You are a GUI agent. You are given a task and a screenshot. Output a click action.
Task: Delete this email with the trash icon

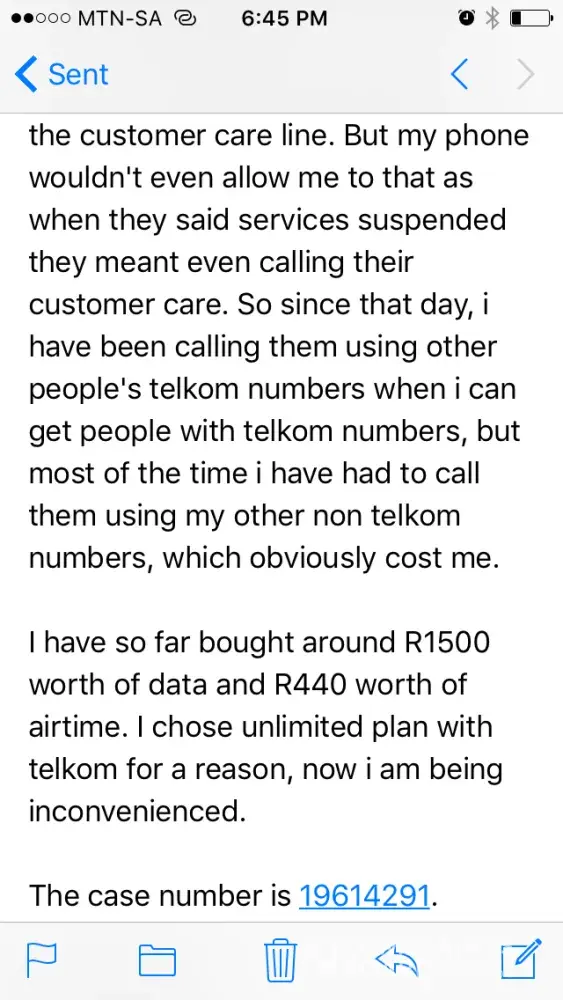tap(281, 959)
